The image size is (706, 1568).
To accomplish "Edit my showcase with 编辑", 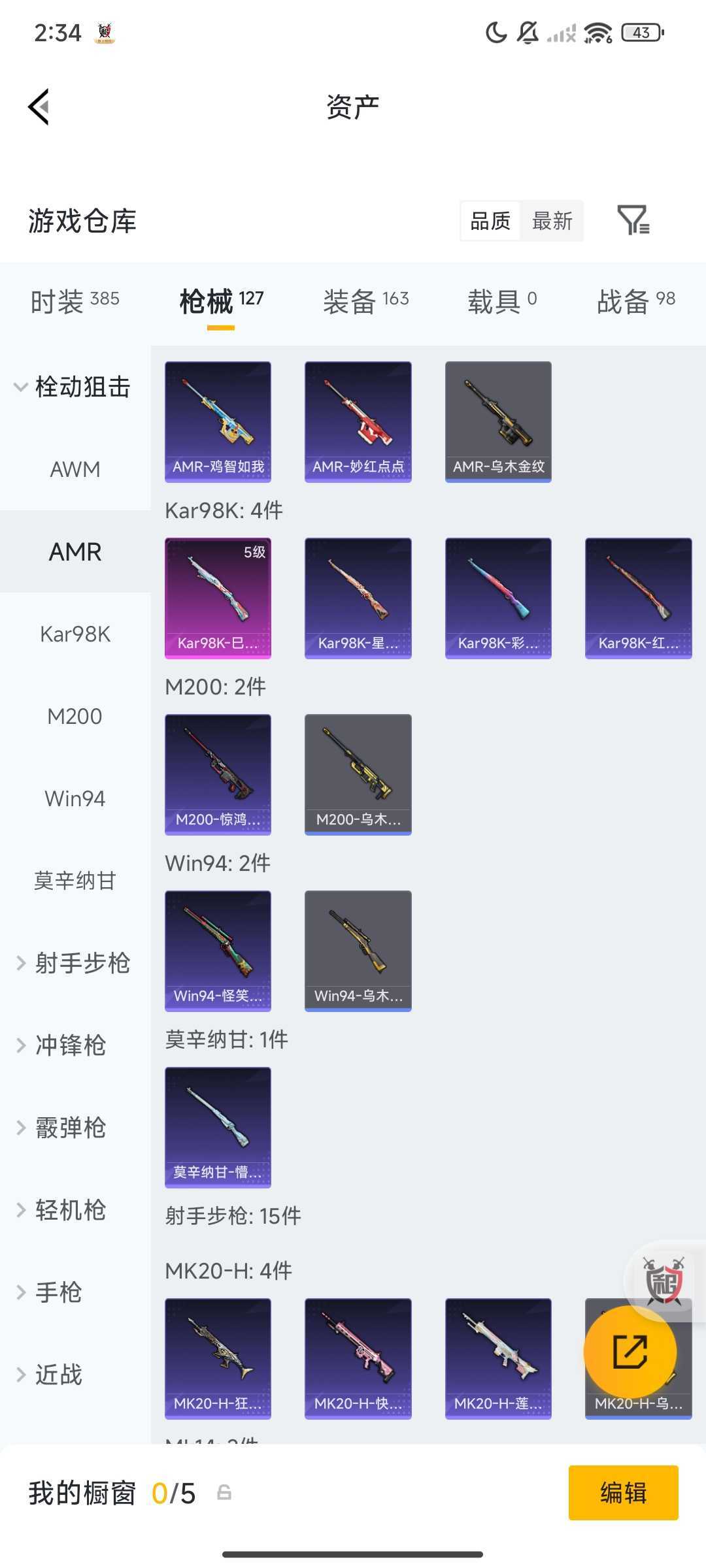I will (623, 1493).
